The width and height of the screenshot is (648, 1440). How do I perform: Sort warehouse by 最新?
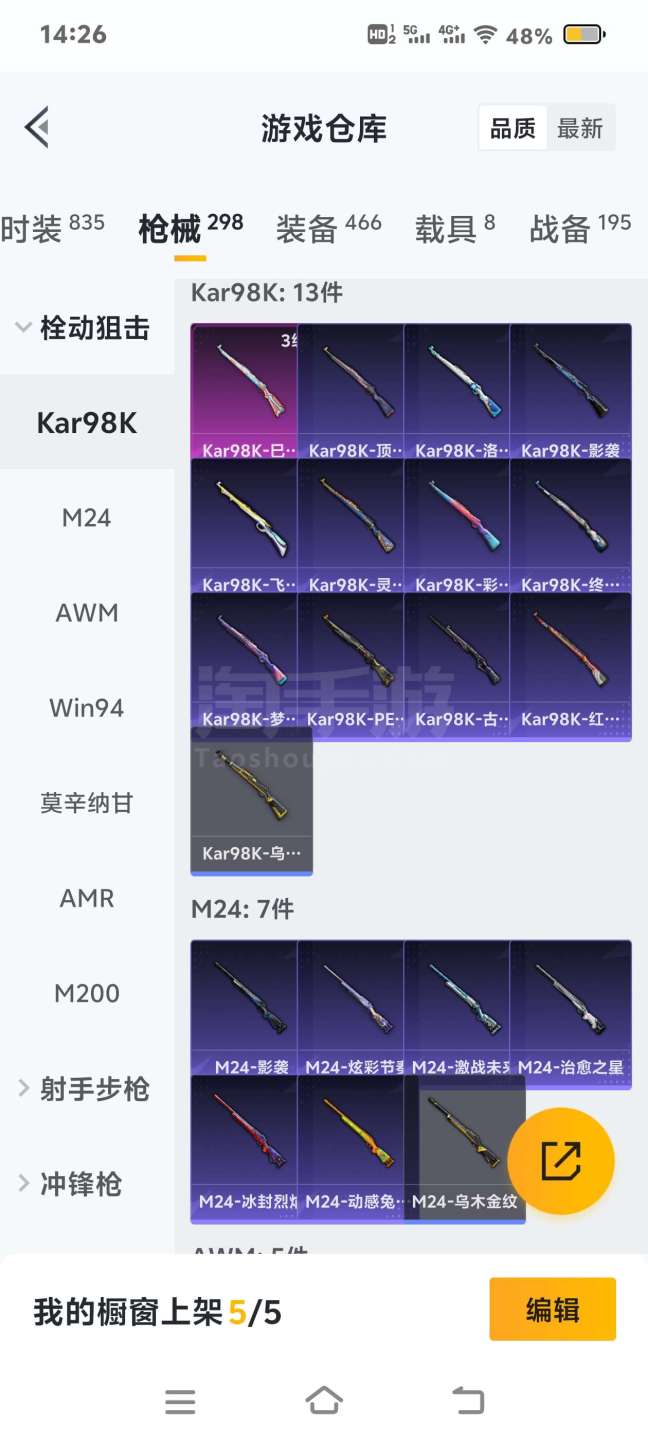[x=580, y=128]
